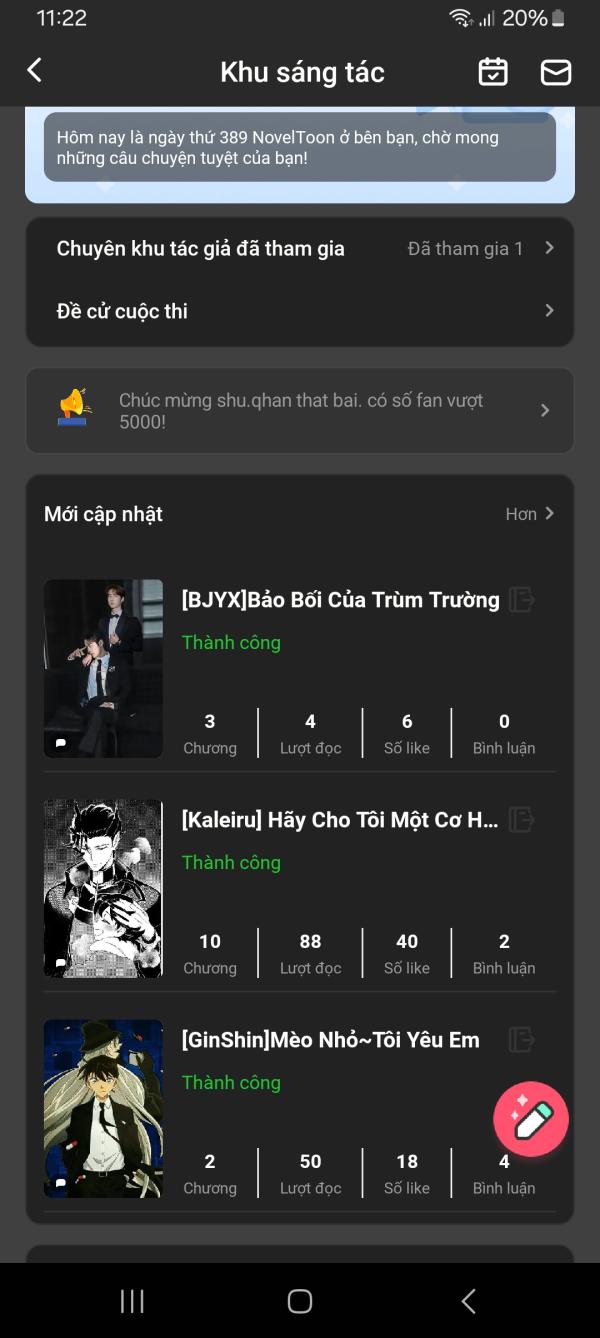This screenshot has width=600, height=1338.
Task: Open the shu.qhan fan congratulation announcement
Action: [300, 410]
